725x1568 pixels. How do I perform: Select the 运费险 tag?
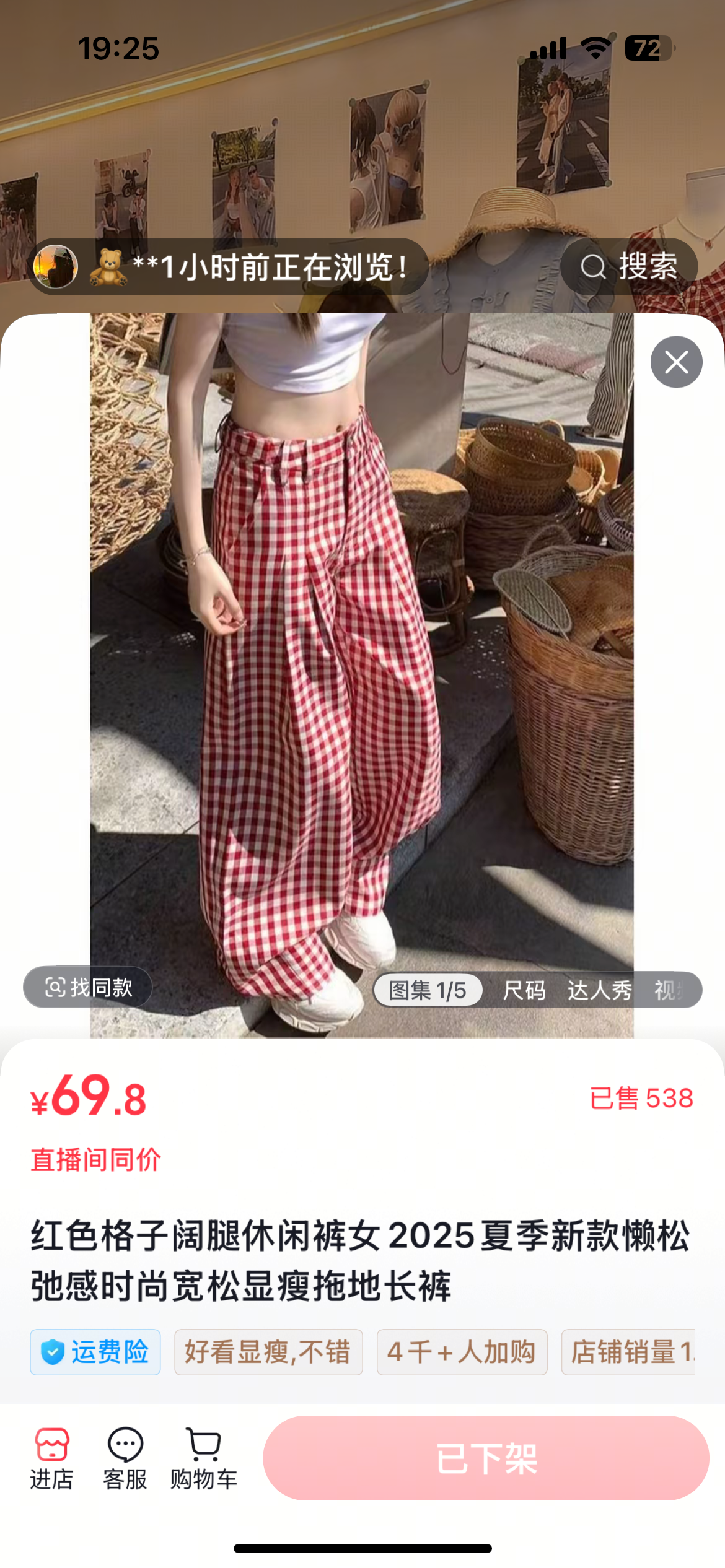pyautogui.click(x=95, y=1352)
